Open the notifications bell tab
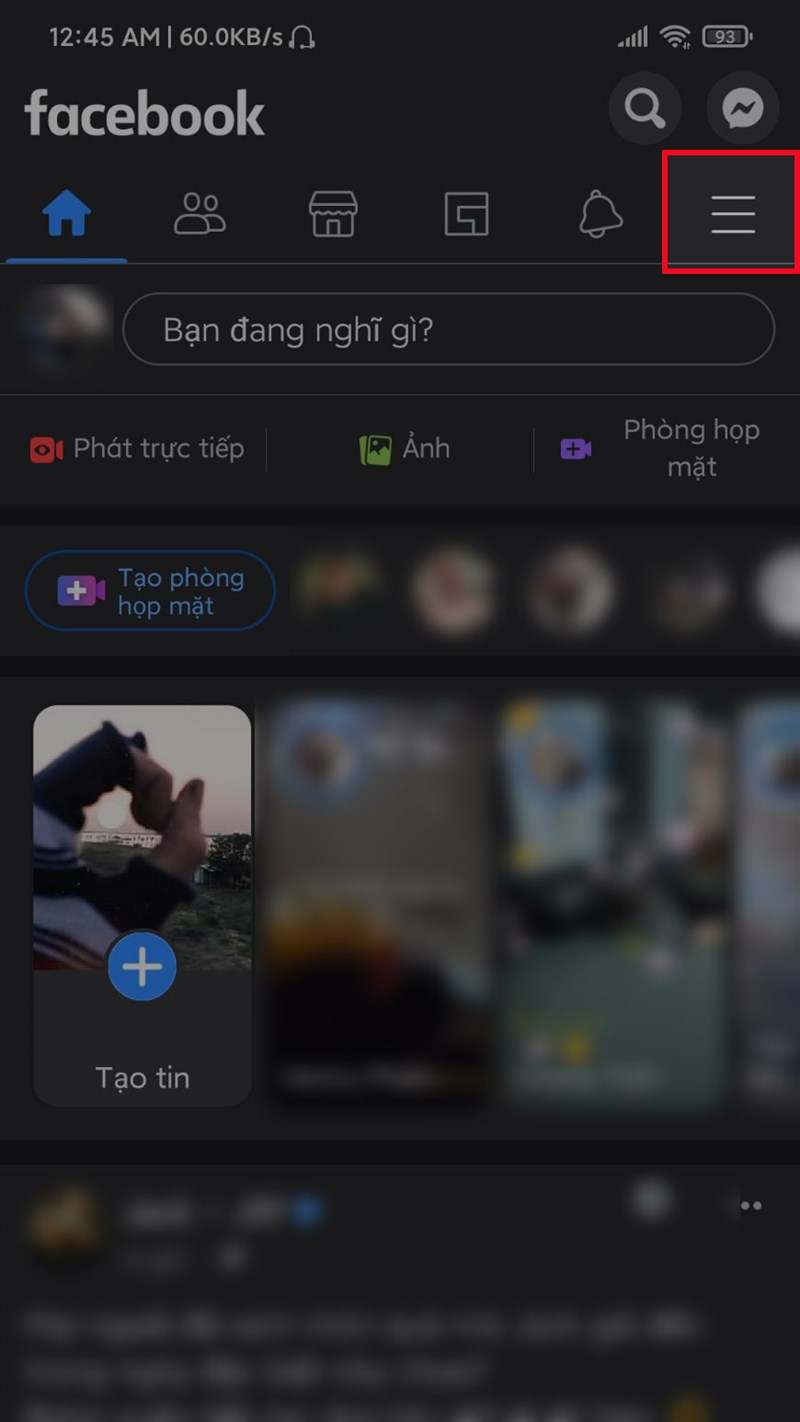 (x=600, y=213)
